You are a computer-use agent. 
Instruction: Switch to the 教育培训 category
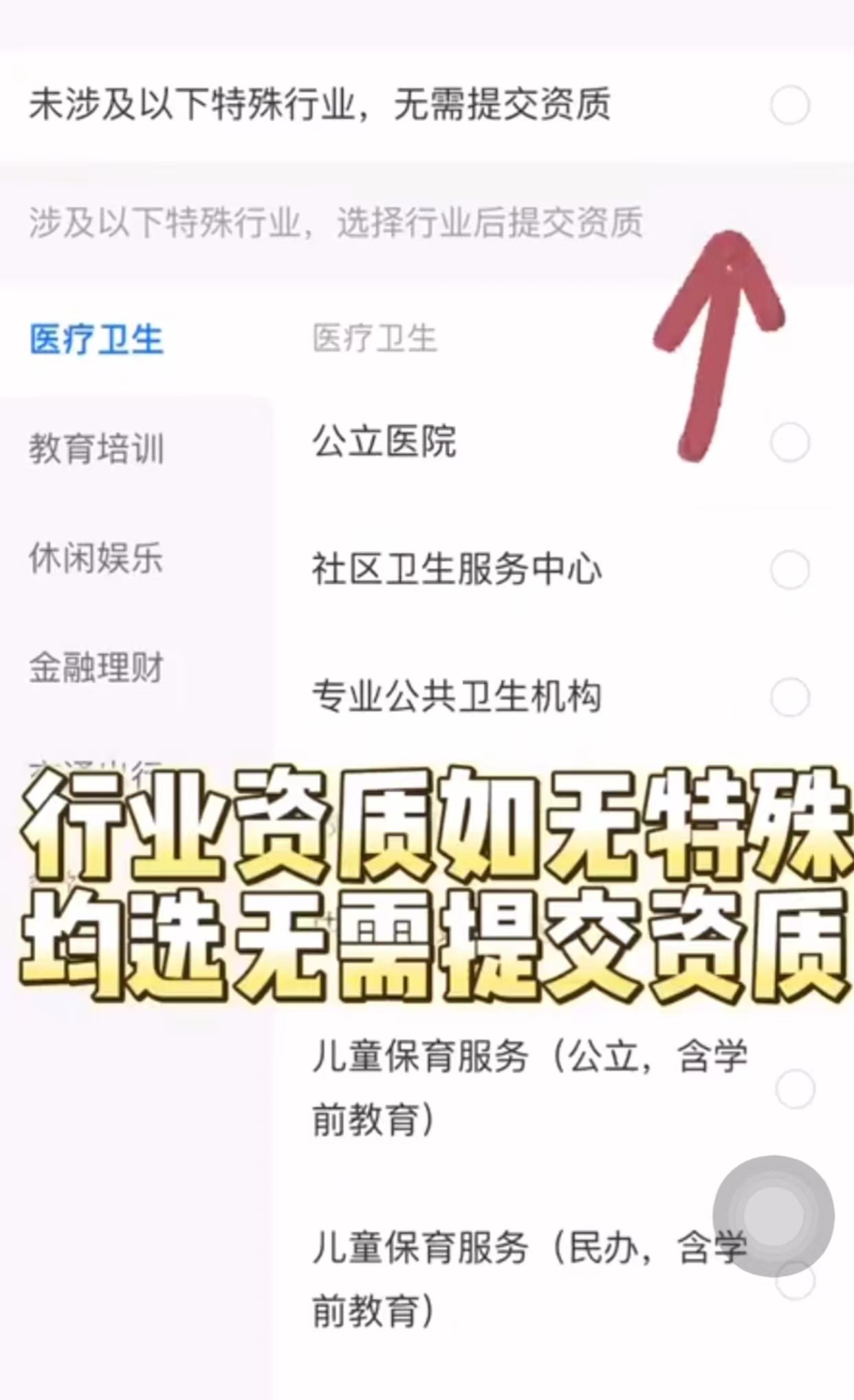[96, 449]
